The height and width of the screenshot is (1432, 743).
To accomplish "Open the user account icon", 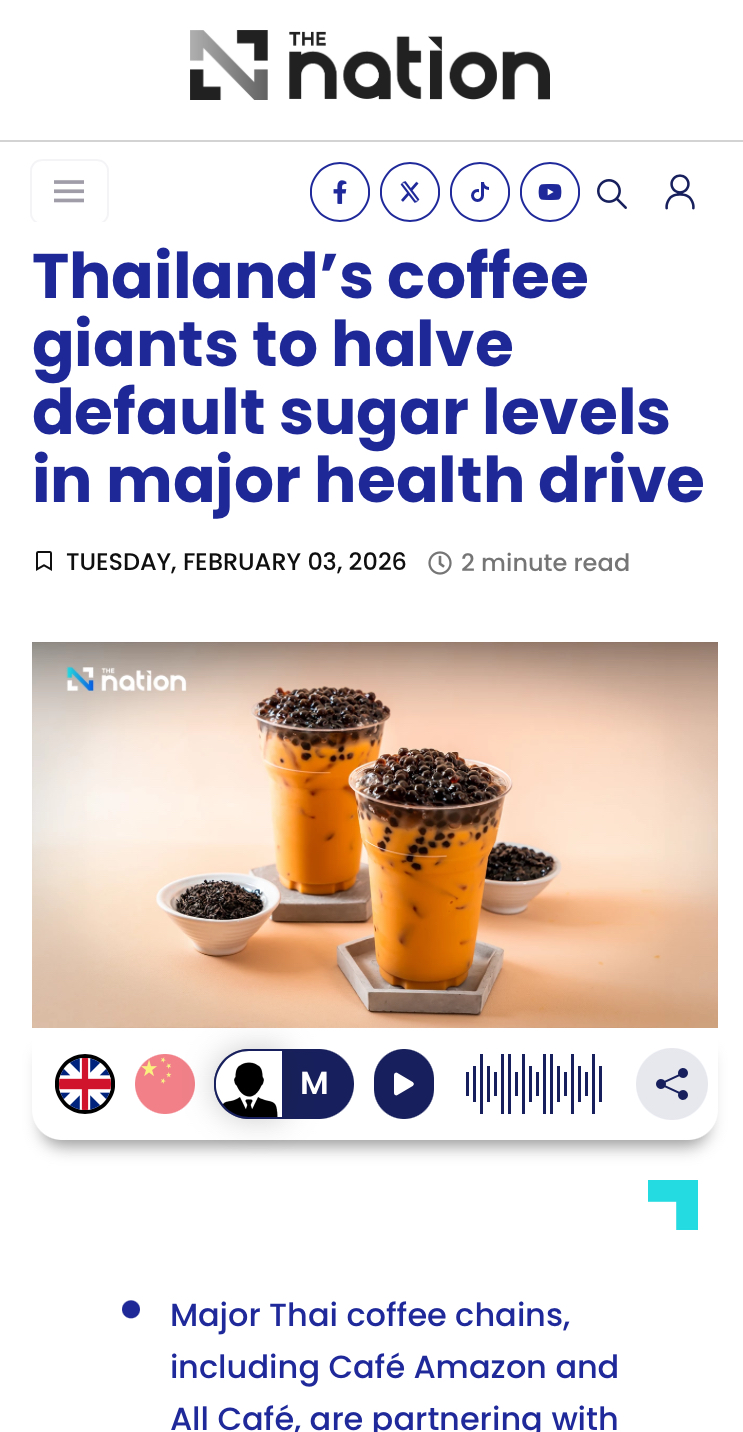I will pyautogui.click(x=680, y=192).
